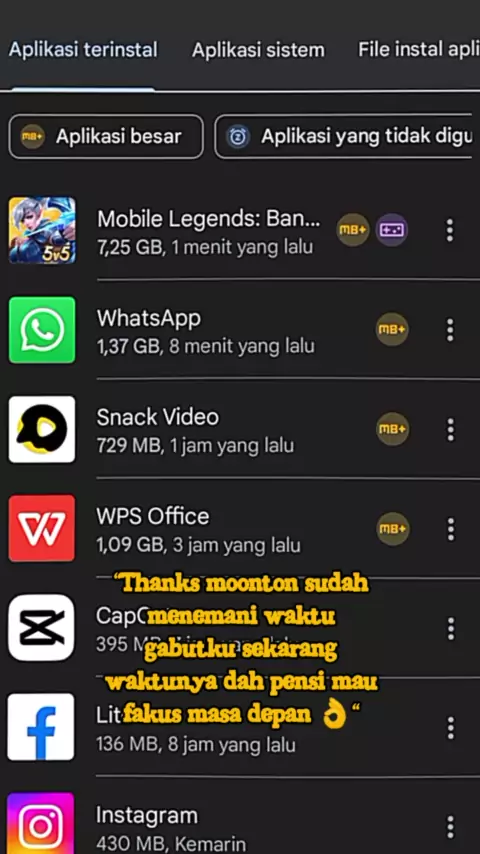480x854 pixels.
Task: Open the File instal aplikasi tab
Action: pyautogui.click(x=418, y=50)
